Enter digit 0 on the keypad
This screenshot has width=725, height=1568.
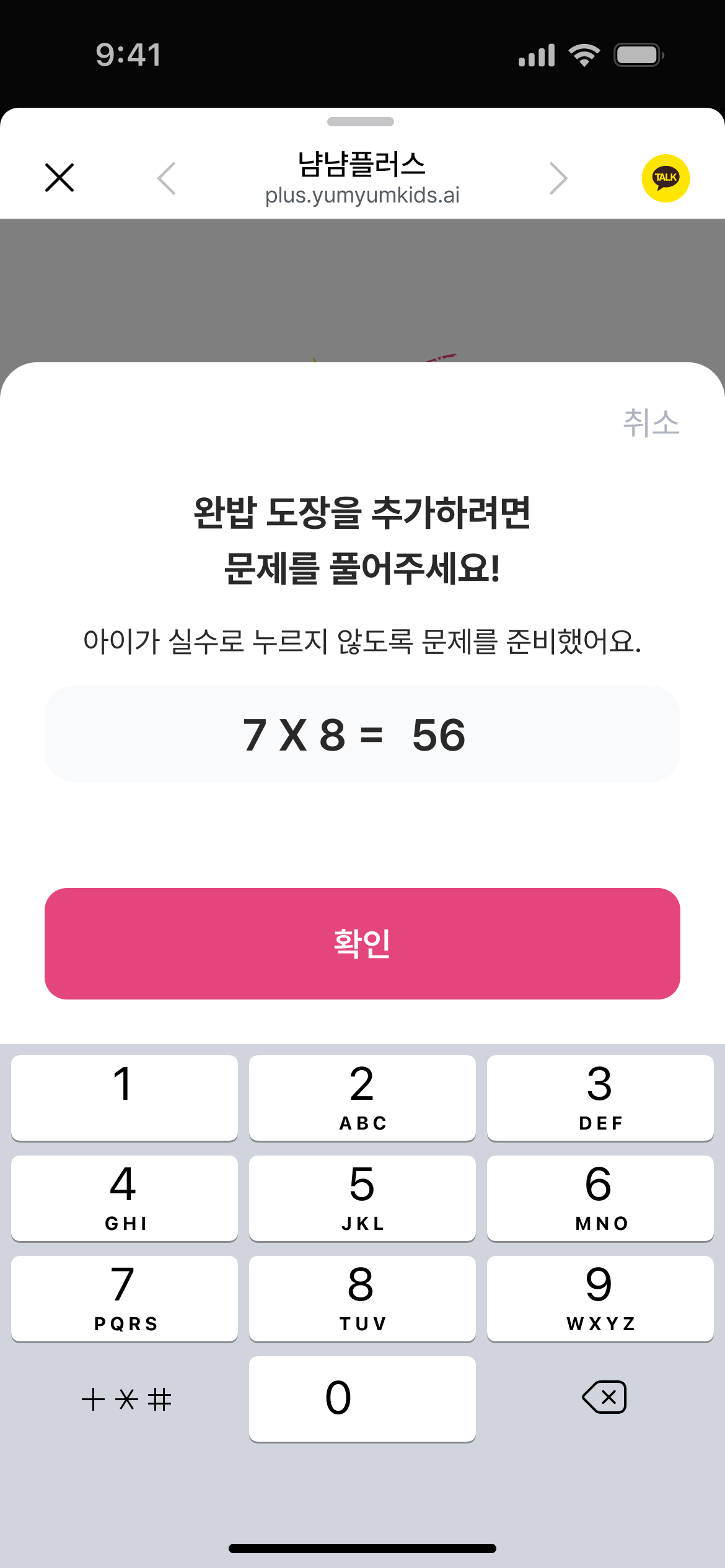[x=362, y=1399]
